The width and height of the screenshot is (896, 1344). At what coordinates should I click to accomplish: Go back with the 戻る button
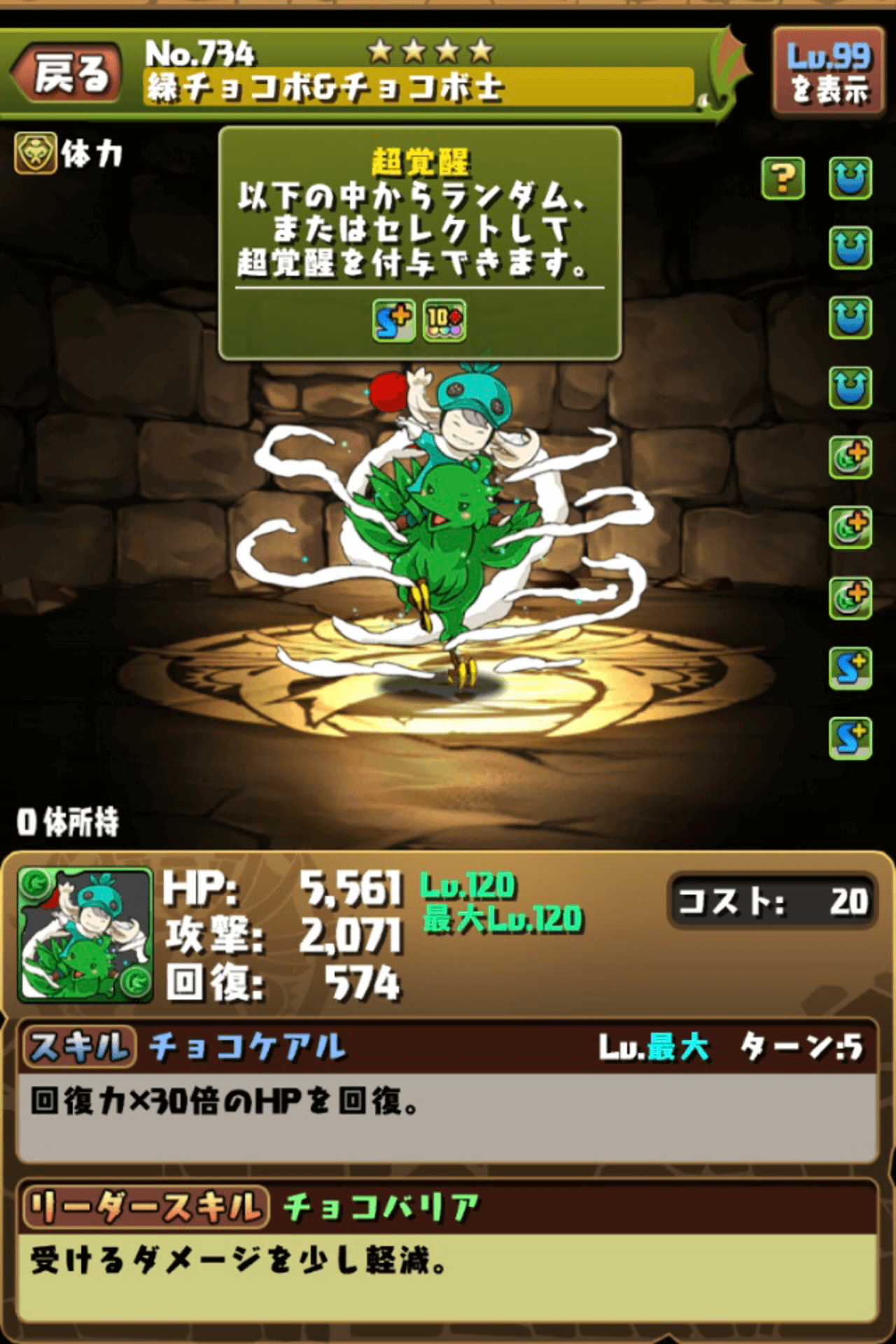[69, 73]
